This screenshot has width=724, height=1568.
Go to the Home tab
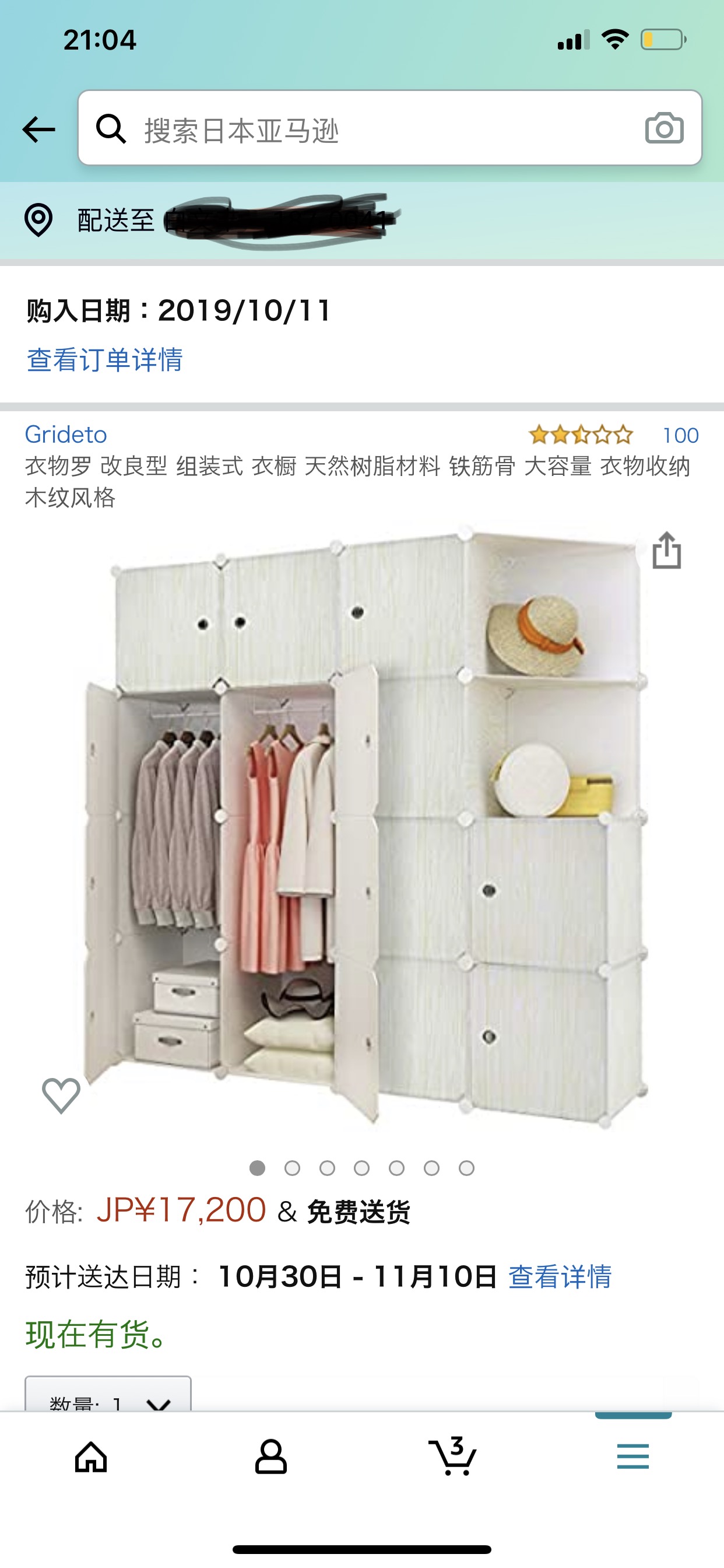(91, 1457)
